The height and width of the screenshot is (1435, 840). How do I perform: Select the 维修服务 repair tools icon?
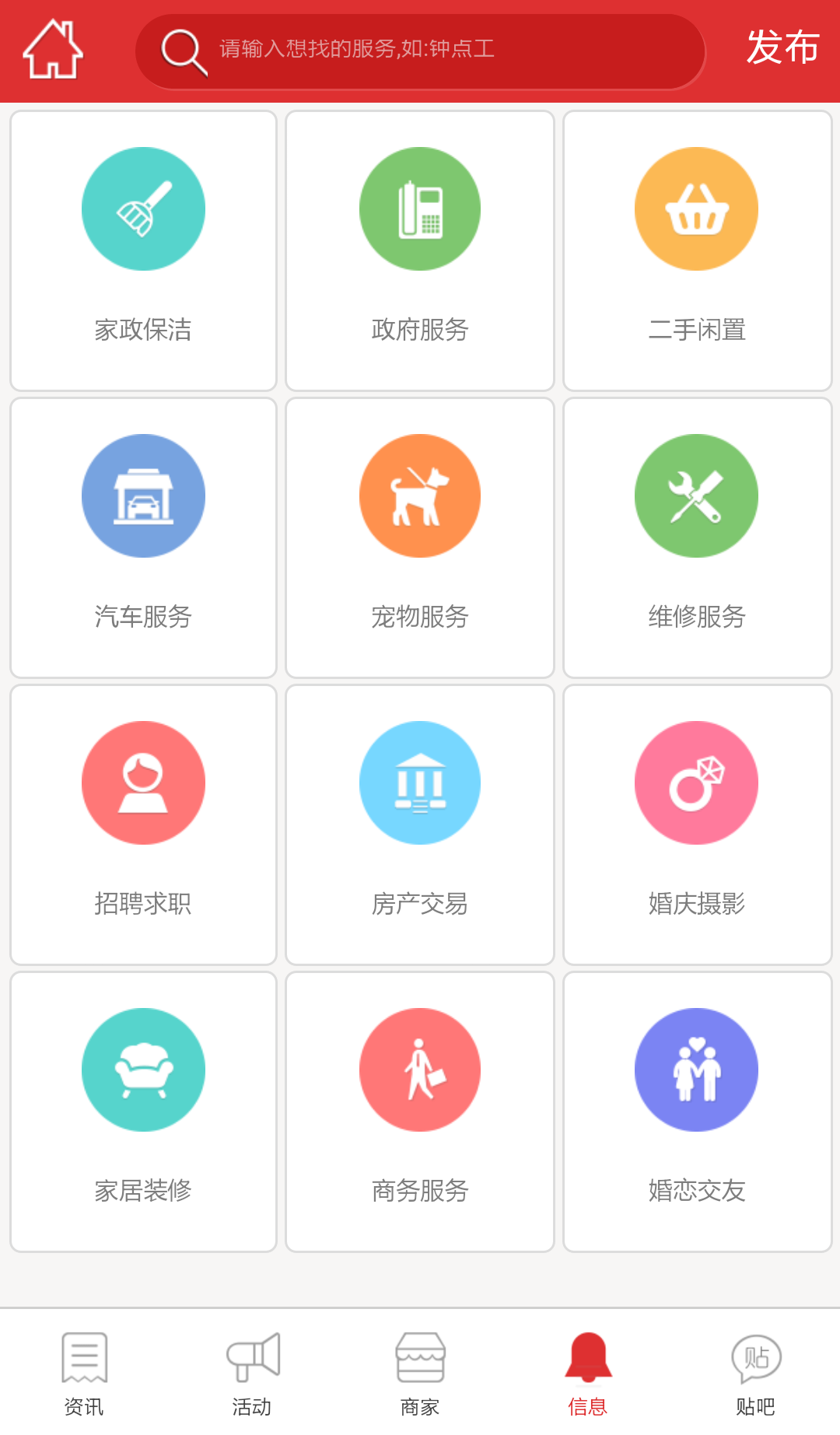pos(696,495)
